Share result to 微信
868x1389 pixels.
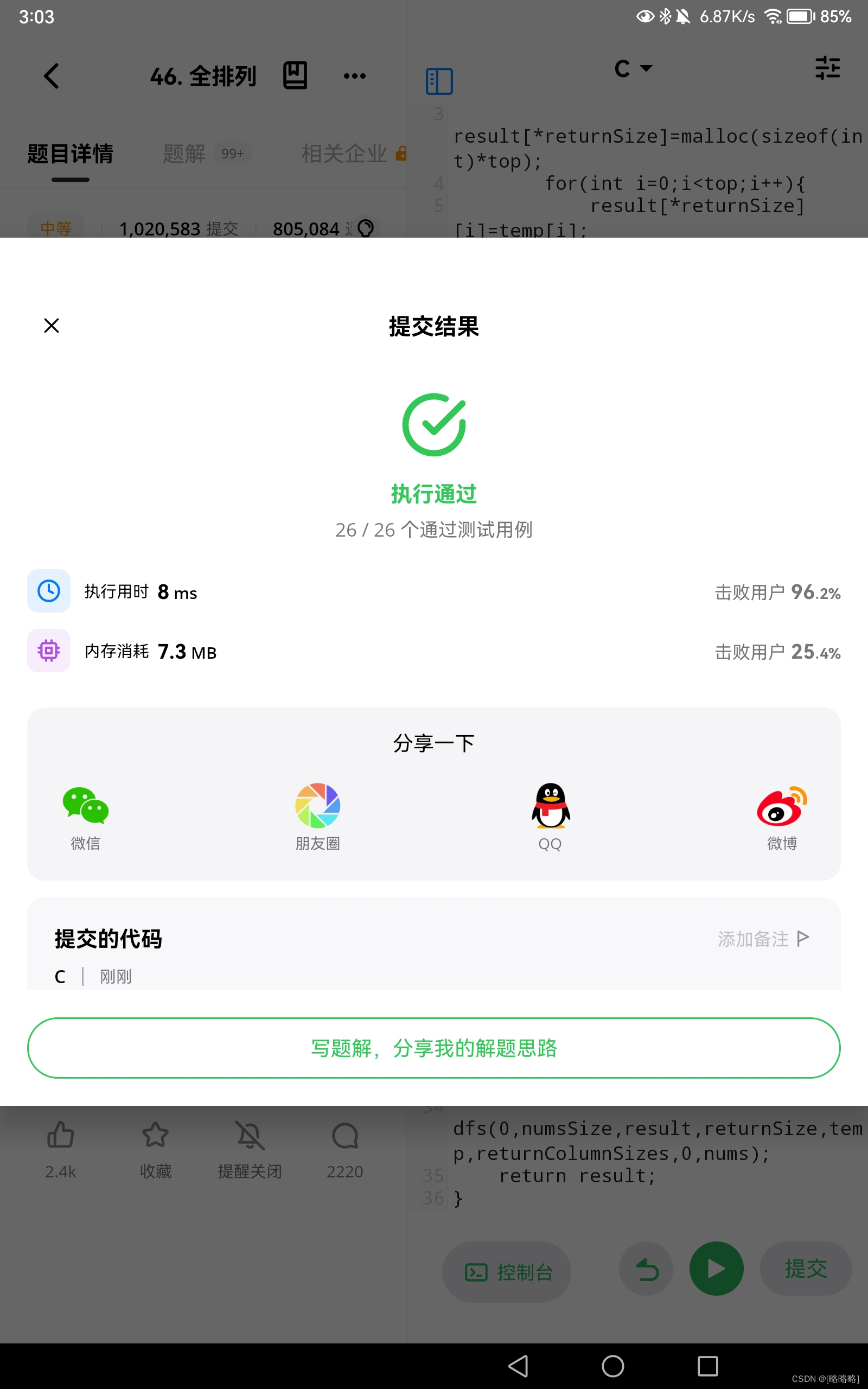(x=86, y=817)
